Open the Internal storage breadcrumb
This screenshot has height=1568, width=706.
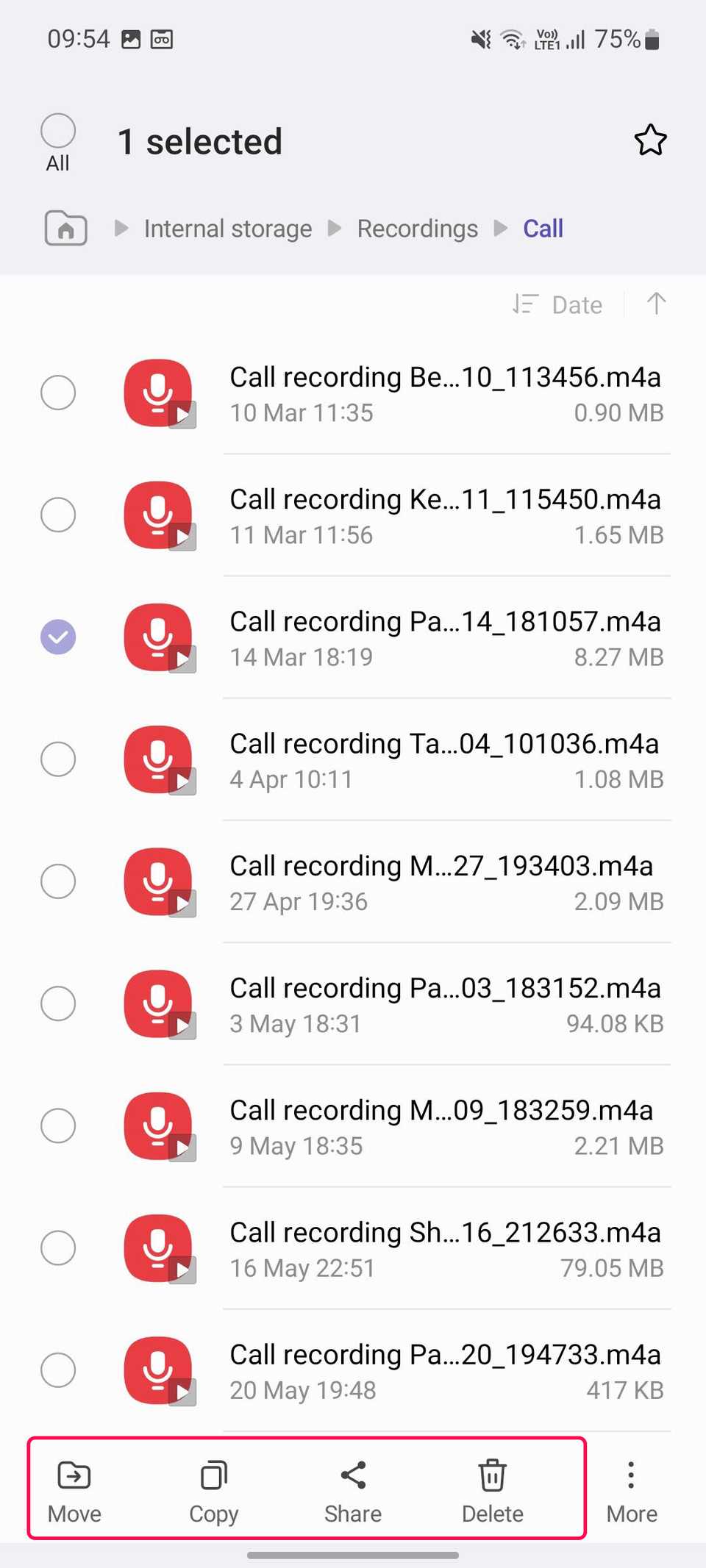coord(228,229)
